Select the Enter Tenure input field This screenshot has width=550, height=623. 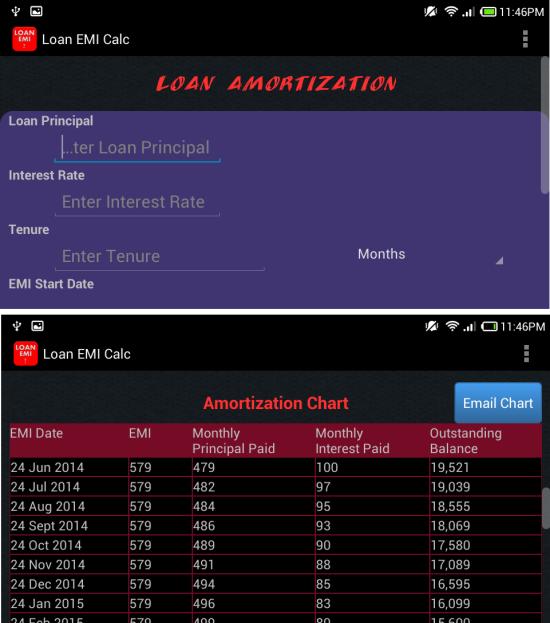click(160, 257)
